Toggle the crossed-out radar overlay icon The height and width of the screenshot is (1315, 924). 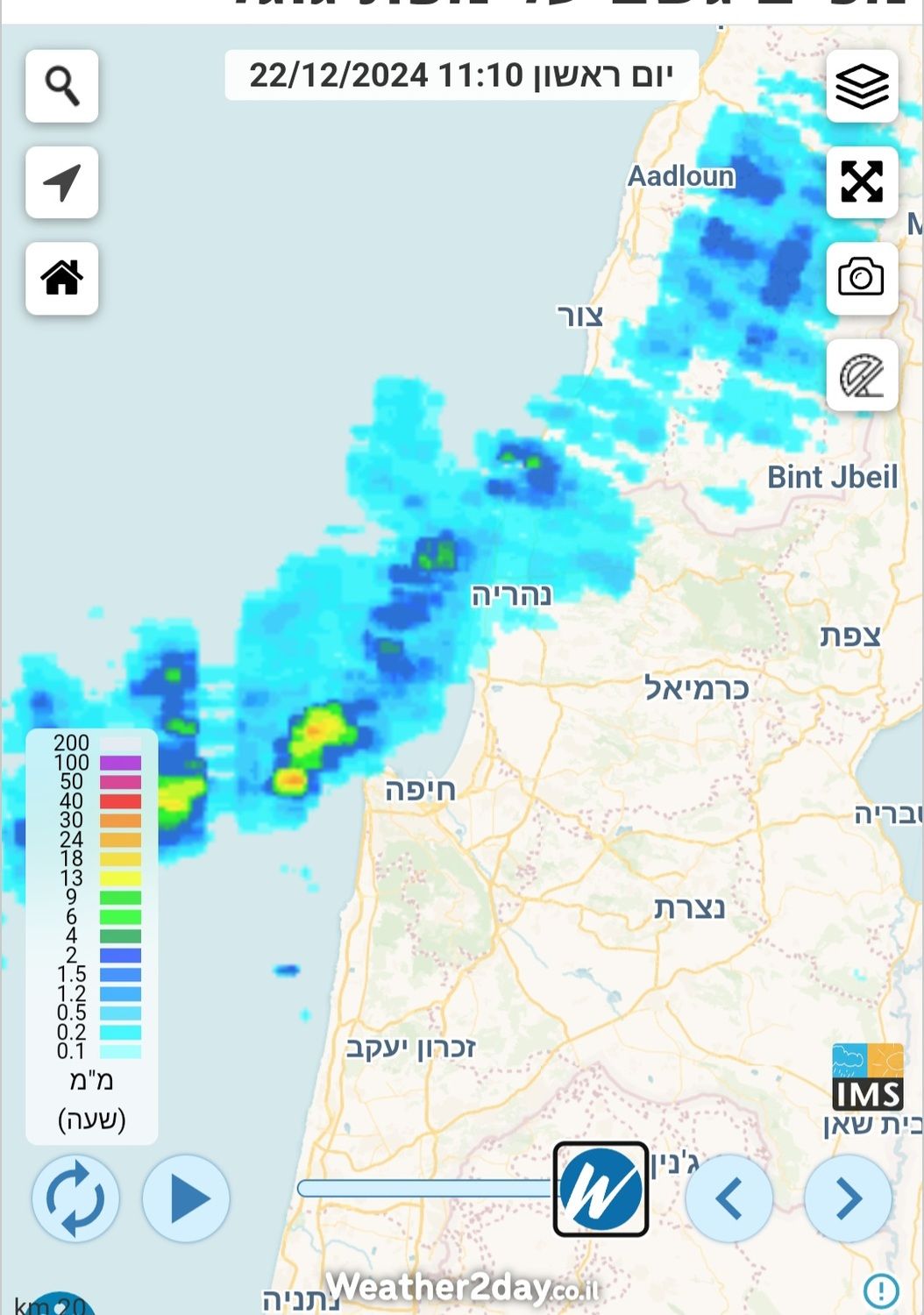click(x=862, y=375)
